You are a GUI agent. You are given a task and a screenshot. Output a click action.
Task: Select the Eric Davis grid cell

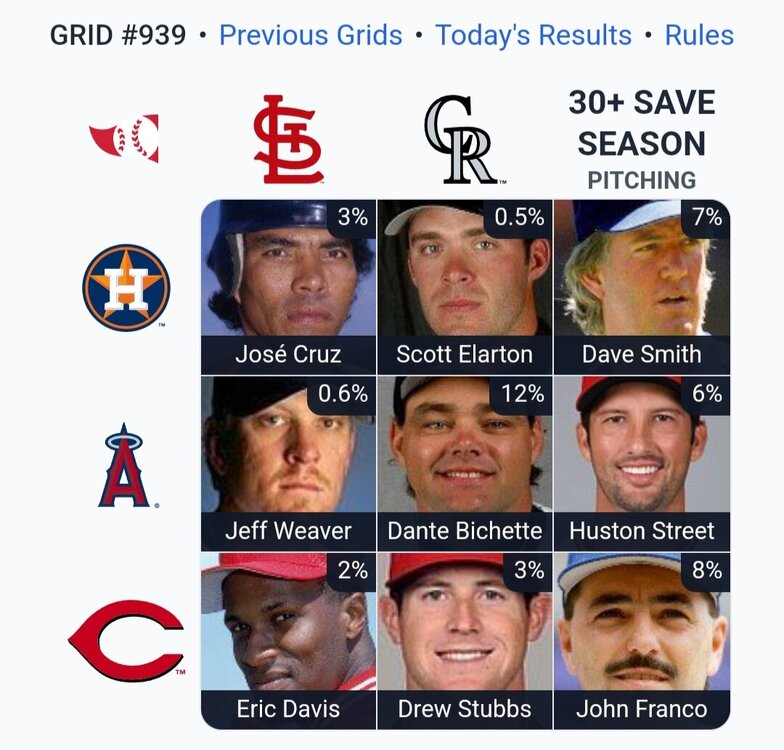[x=289, y=640]
